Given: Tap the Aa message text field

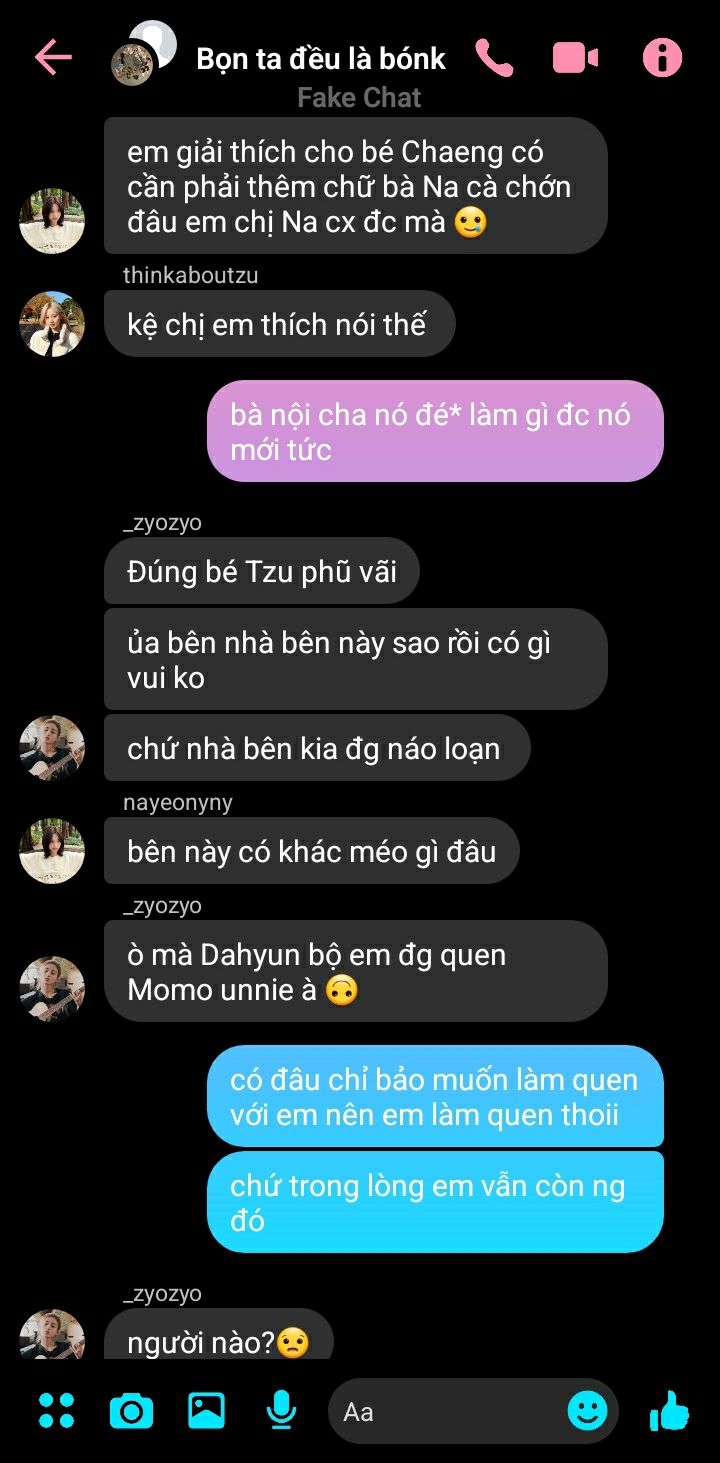Looking at the screenshot, I should (x=448, y=1411).
